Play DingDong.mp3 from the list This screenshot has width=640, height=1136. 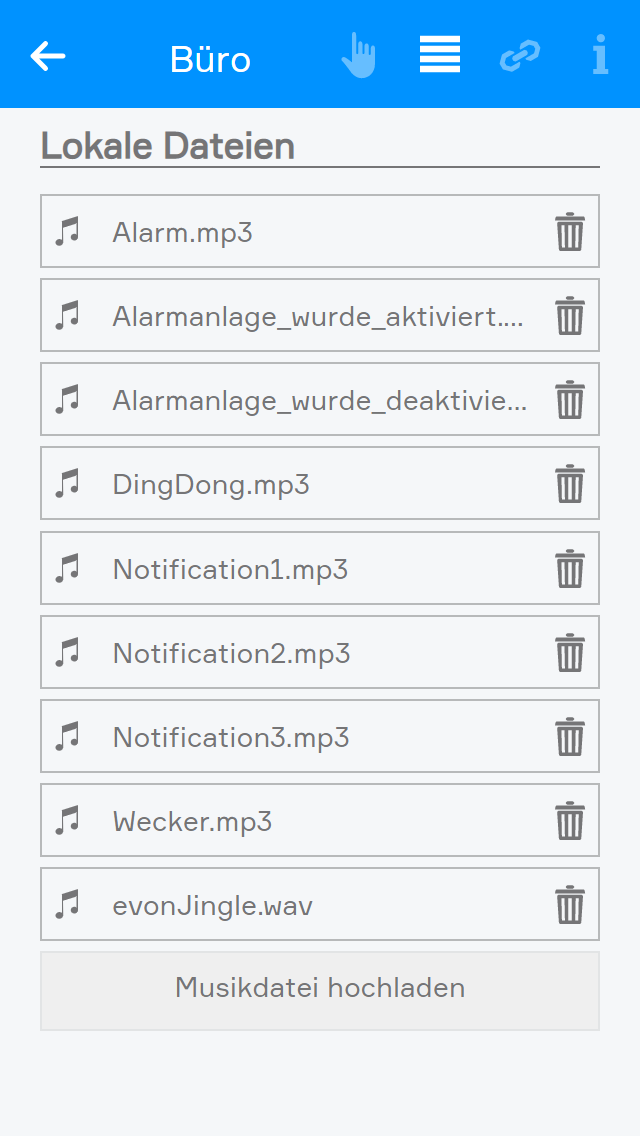pyautogui.click(x=211, y=485)
